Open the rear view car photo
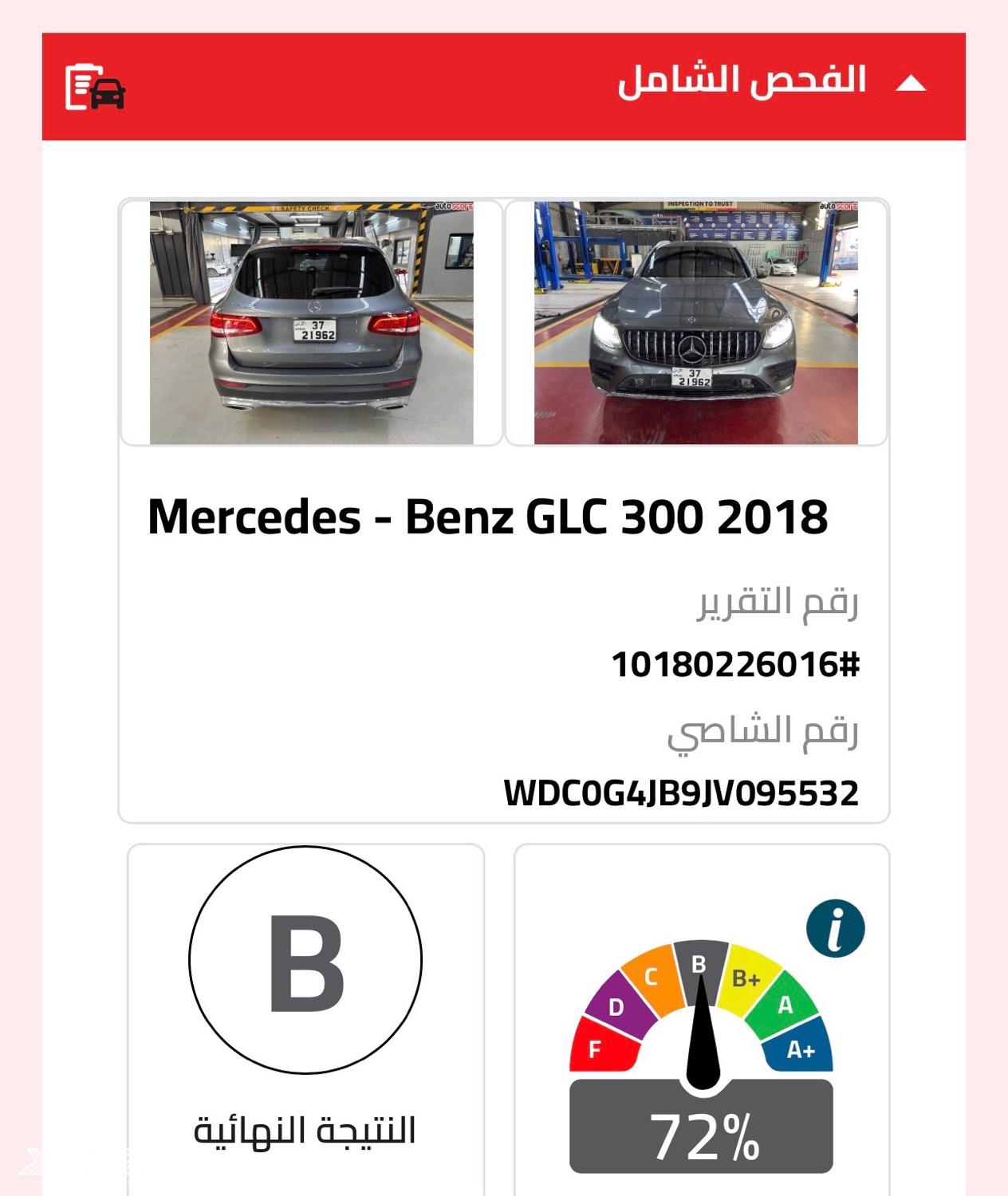The image size is (1008, 1196). [312, 323]
